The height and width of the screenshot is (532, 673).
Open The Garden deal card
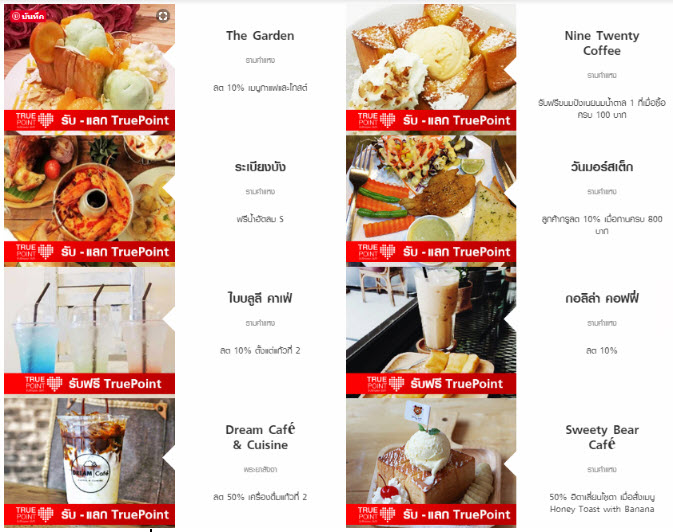tap(260, 36)
